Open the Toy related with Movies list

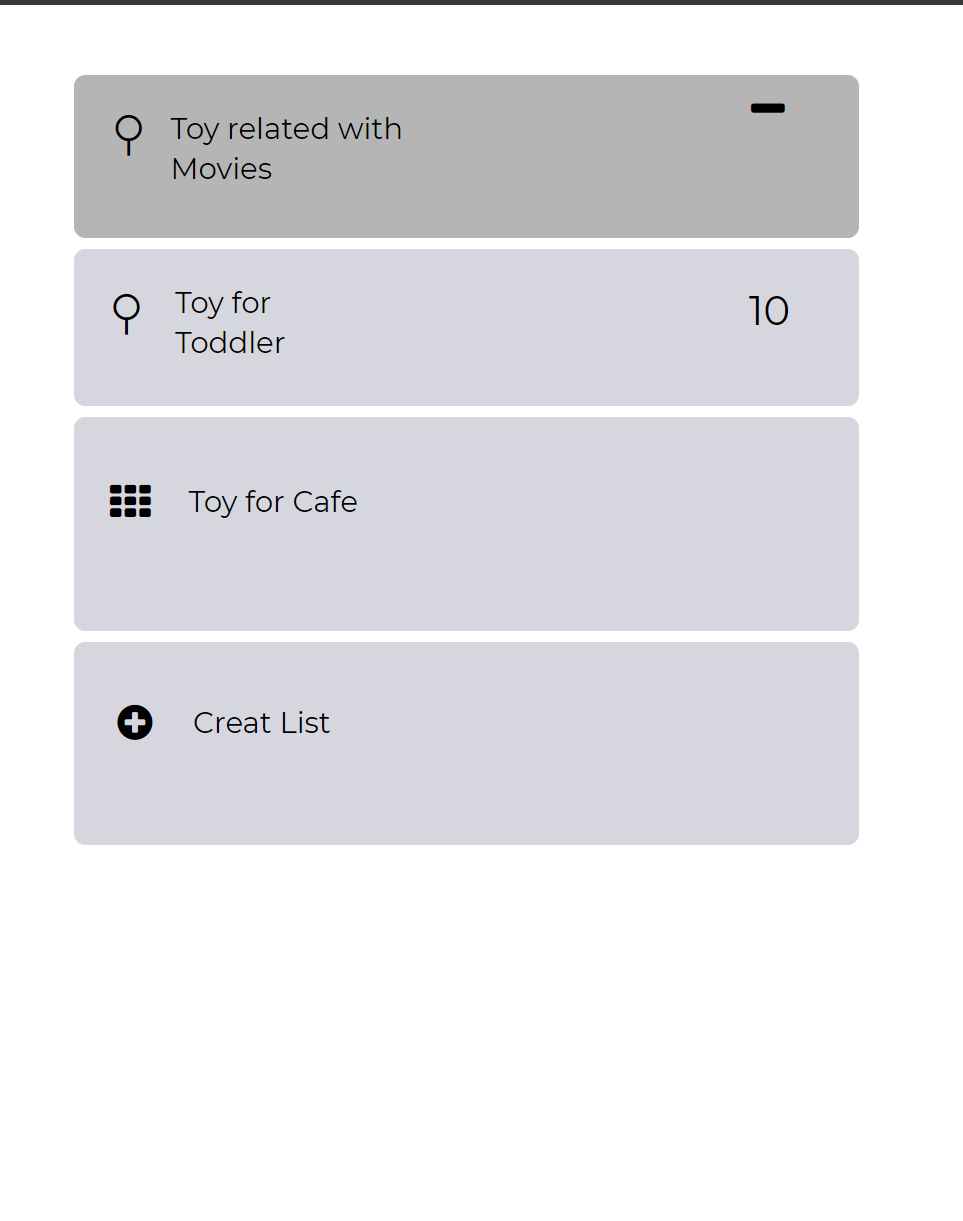(286, 149)
